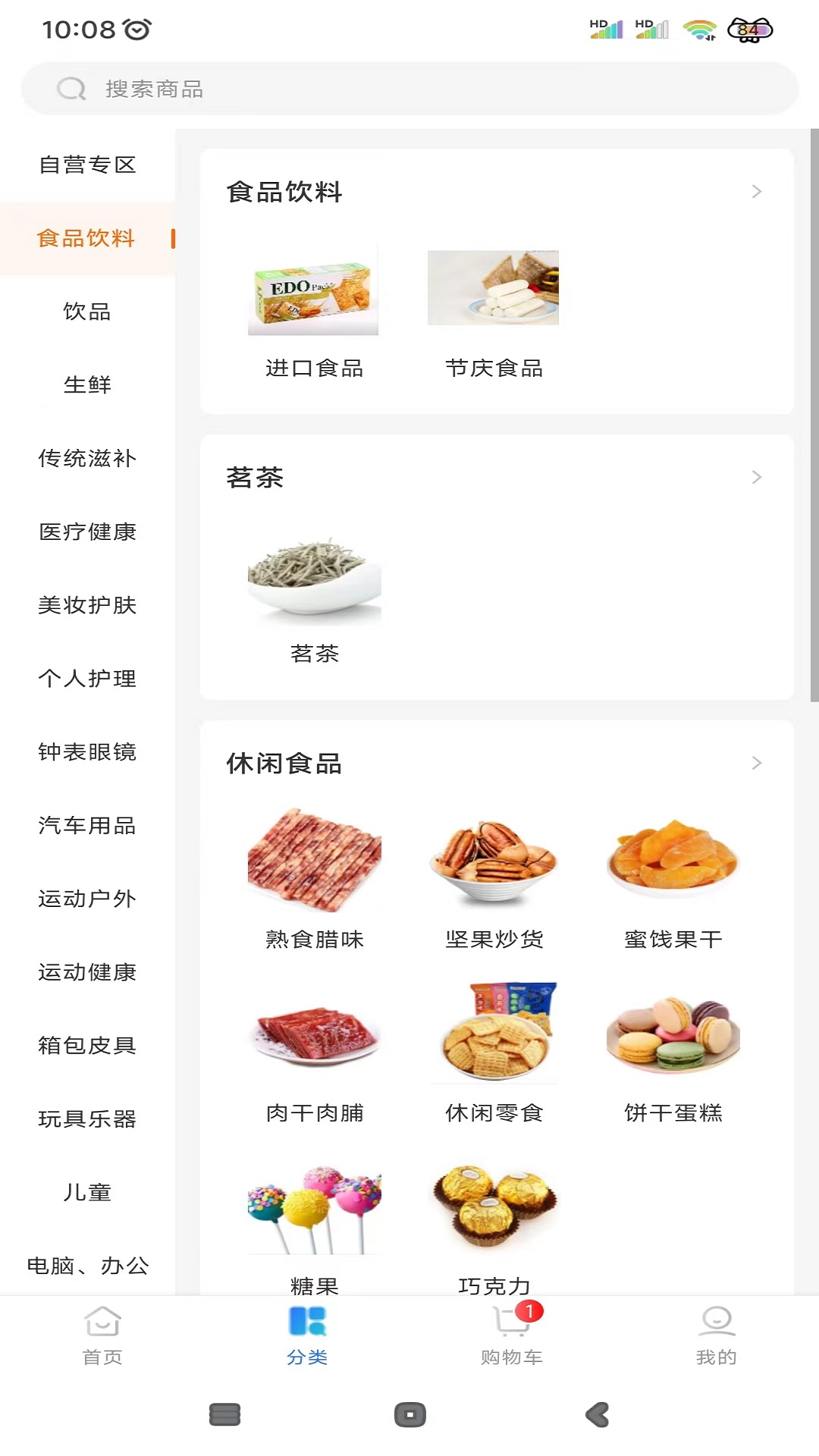Expand the 休闲食品 section chevron
This screenshot has height=1456, width=819.
(x=756, y=763)
